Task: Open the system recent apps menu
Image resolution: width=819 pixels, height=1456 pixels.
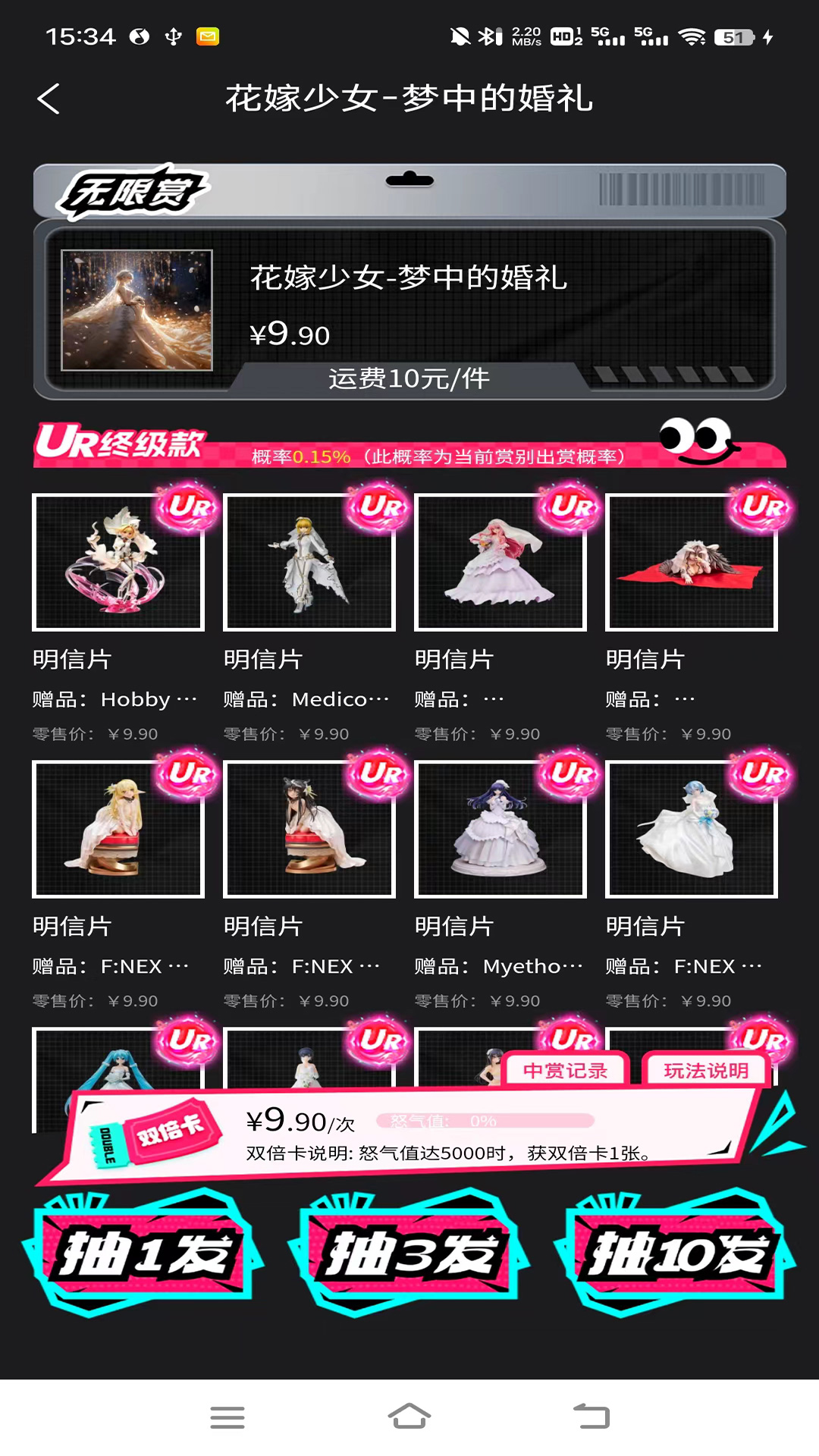Action: [227, 1417]
